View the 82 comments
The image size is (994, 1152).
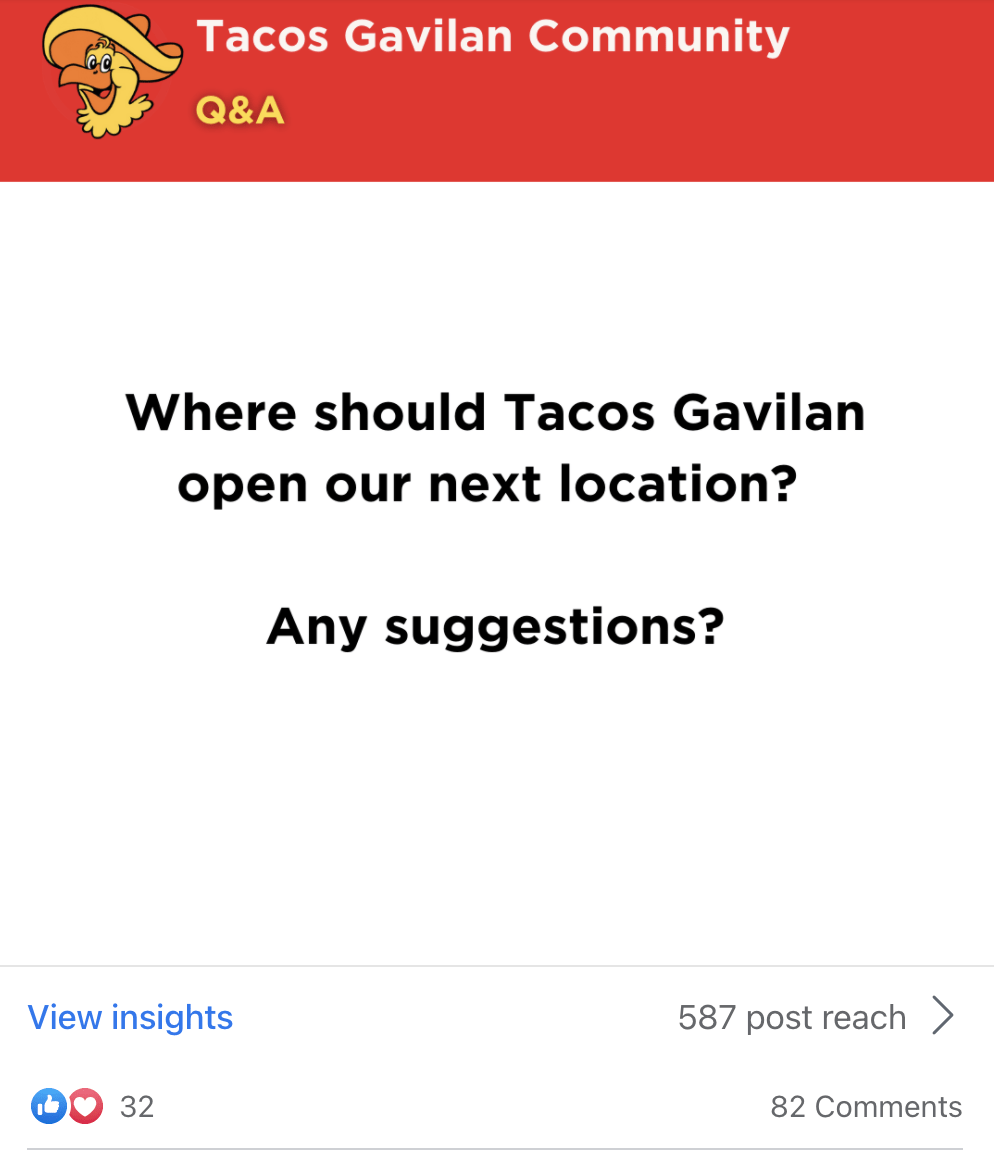[865, 1107]
